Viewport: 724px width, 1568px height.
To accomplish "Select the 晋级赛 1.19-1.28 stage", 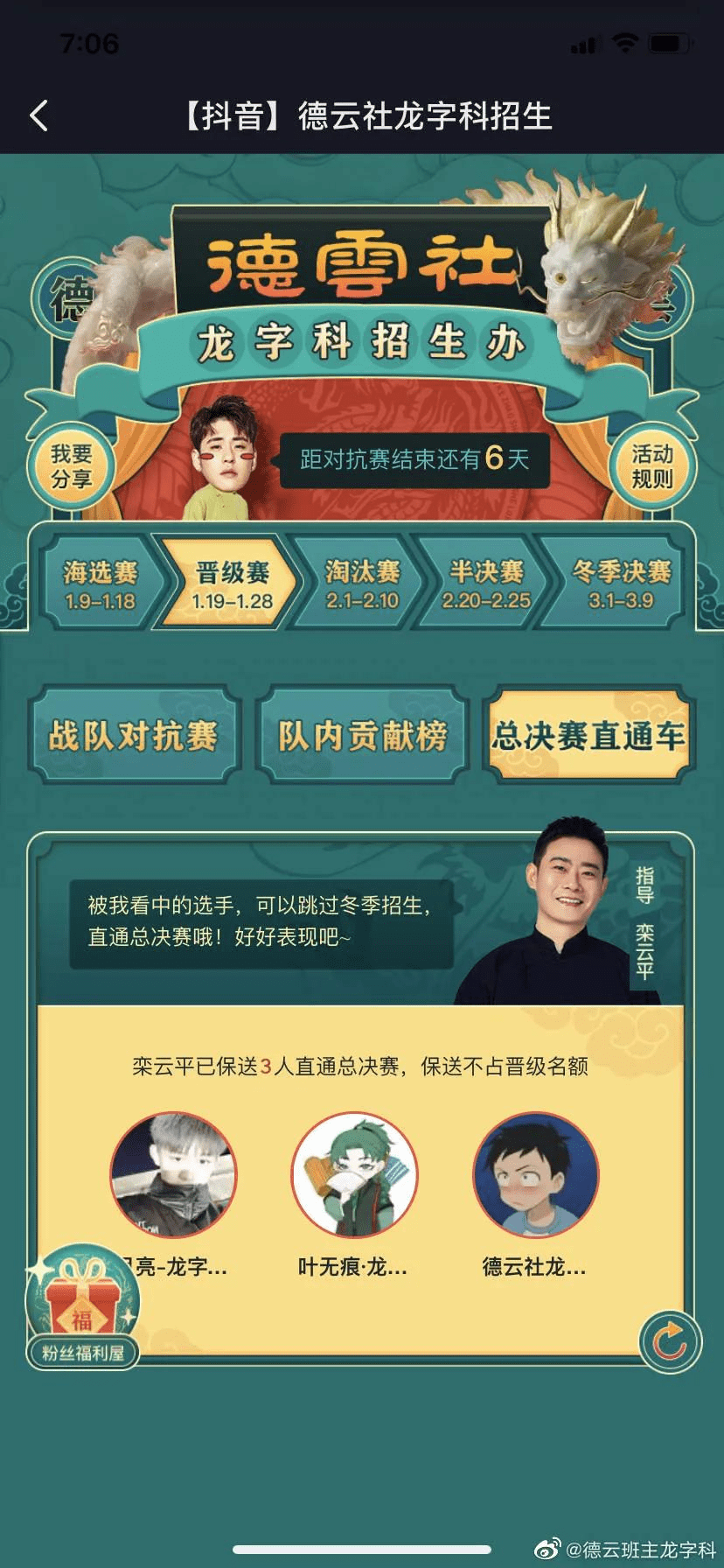I will pos(232,584).
